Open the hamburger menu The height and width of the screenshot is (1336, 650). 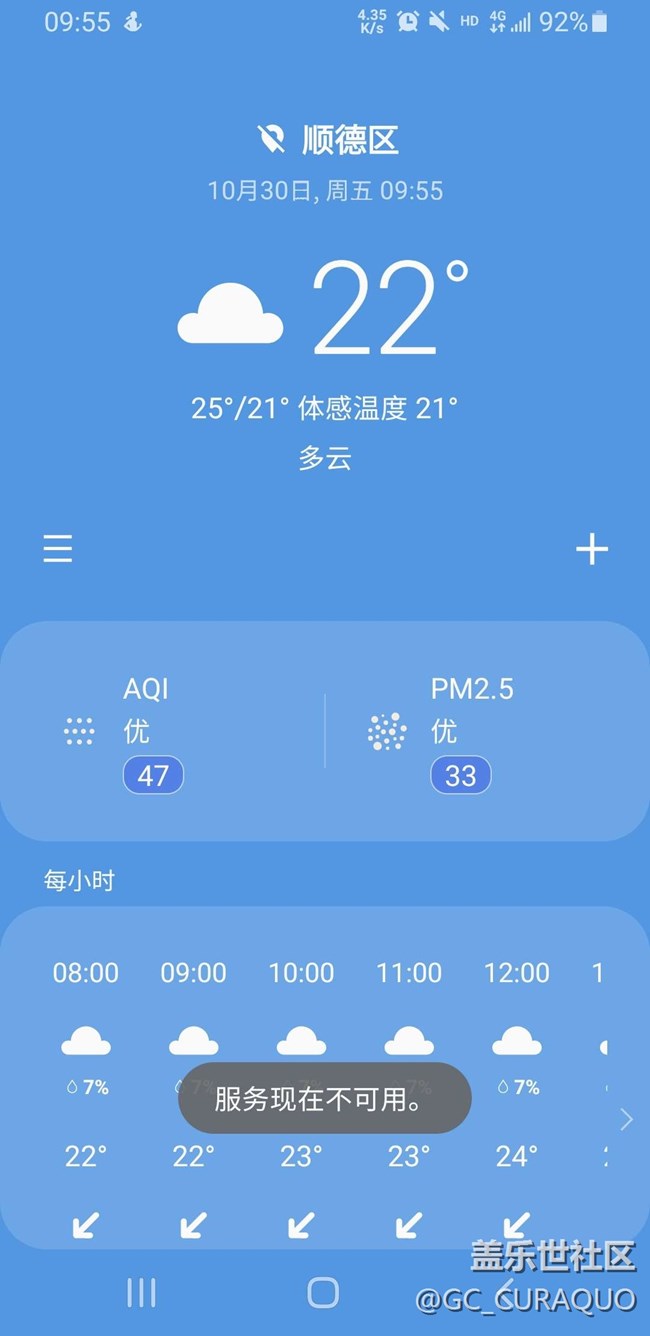58,549
